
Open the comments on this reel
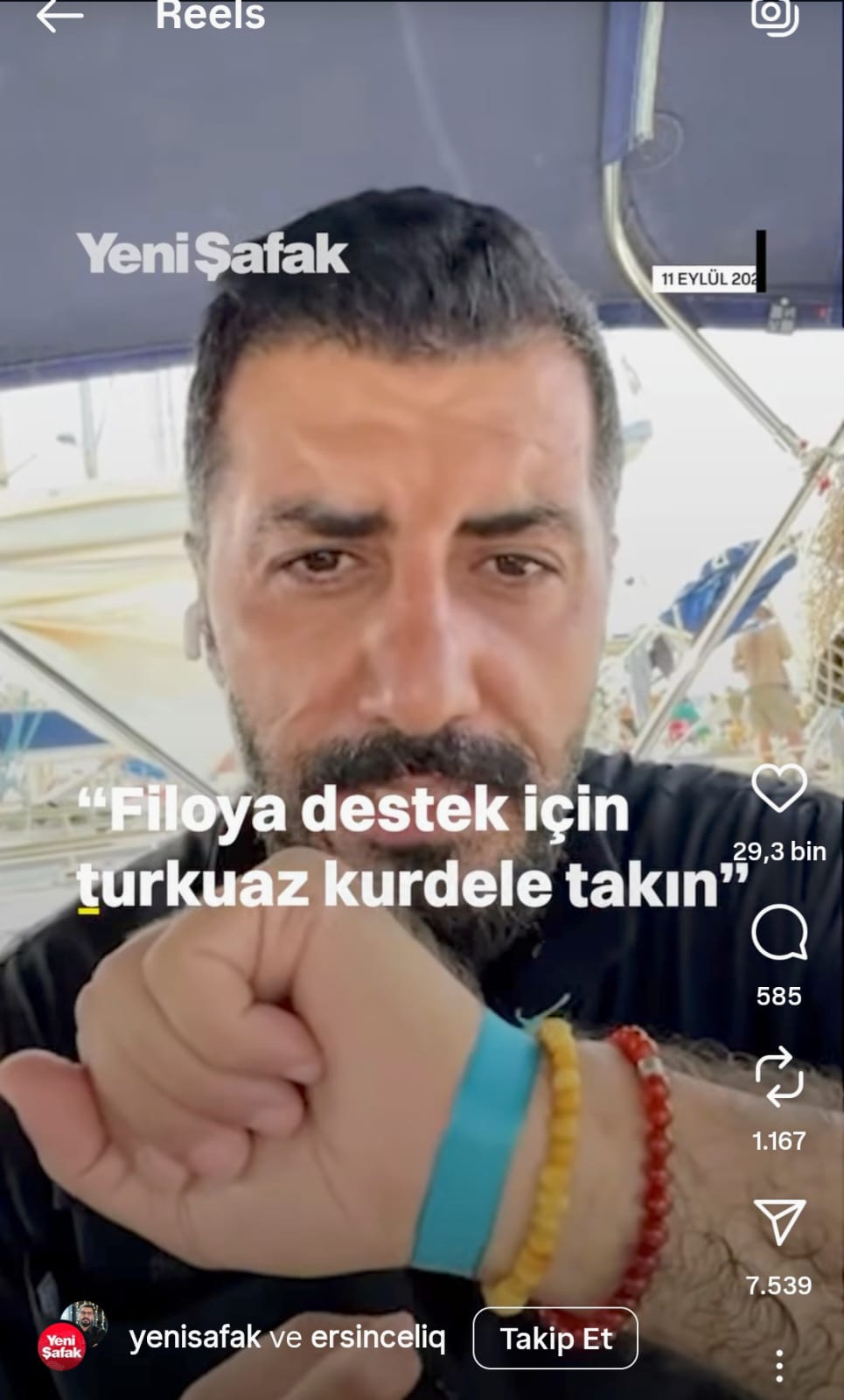point(778,934)
